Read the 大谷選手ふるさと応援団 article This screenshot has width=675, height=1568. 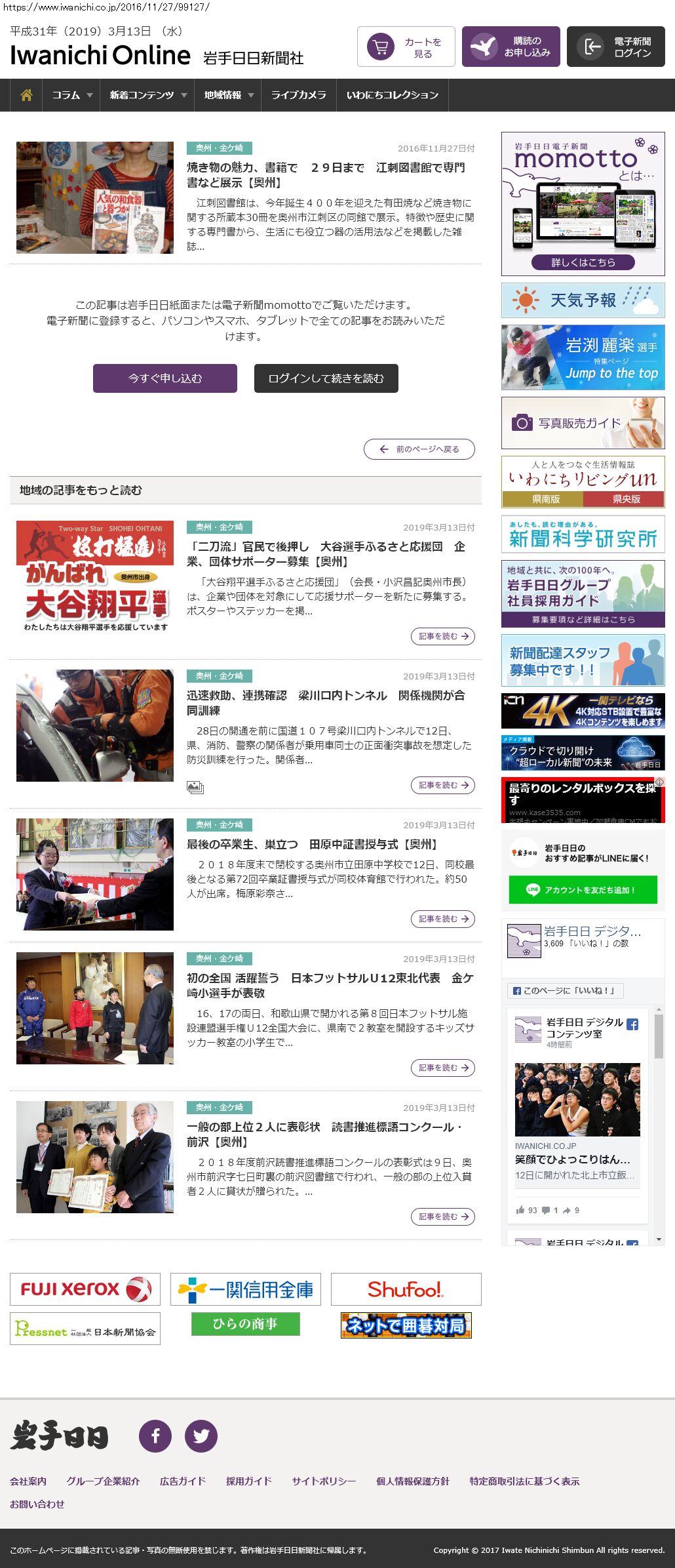[326, 553]
